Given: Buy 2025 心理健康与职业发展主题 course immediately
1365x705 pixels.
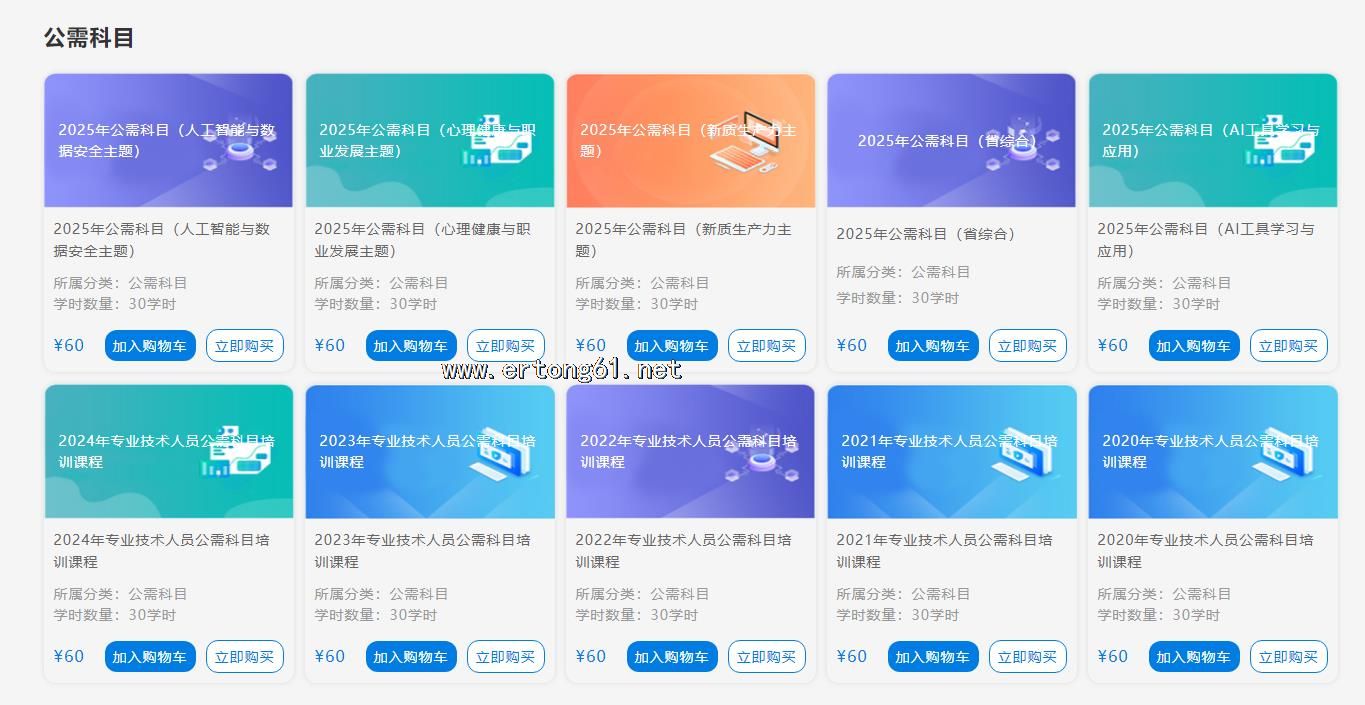Looking at the screenshot, I should coord(506,346).
